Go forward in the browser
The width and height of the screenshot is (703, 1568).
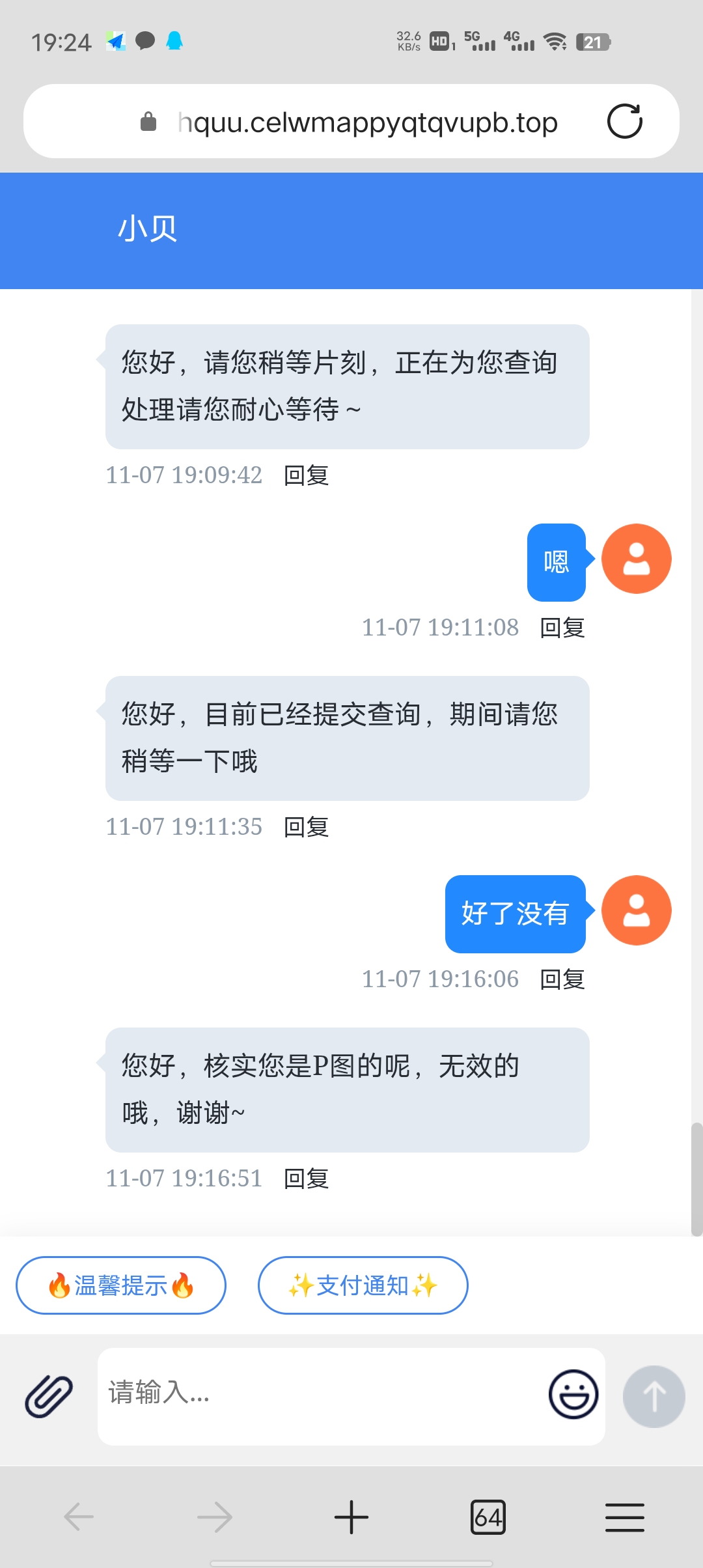pos(215,1517)
